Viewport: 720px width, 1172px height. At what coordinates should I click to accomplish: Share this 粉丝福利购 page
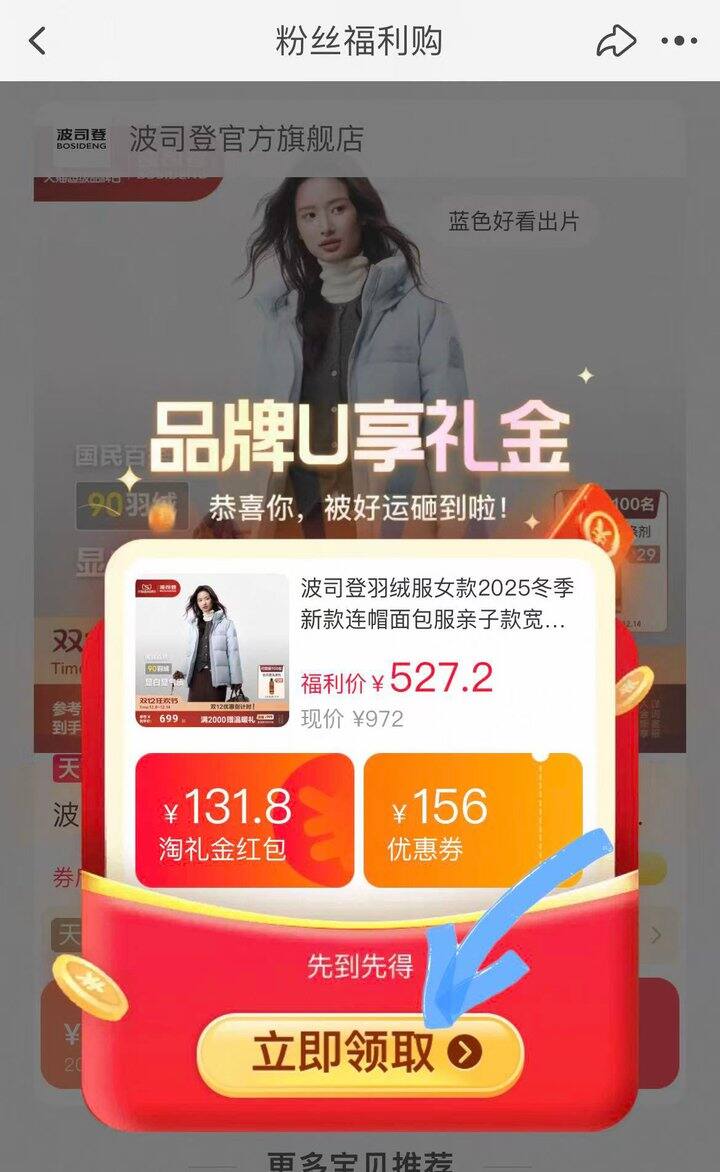pos(615,41)
